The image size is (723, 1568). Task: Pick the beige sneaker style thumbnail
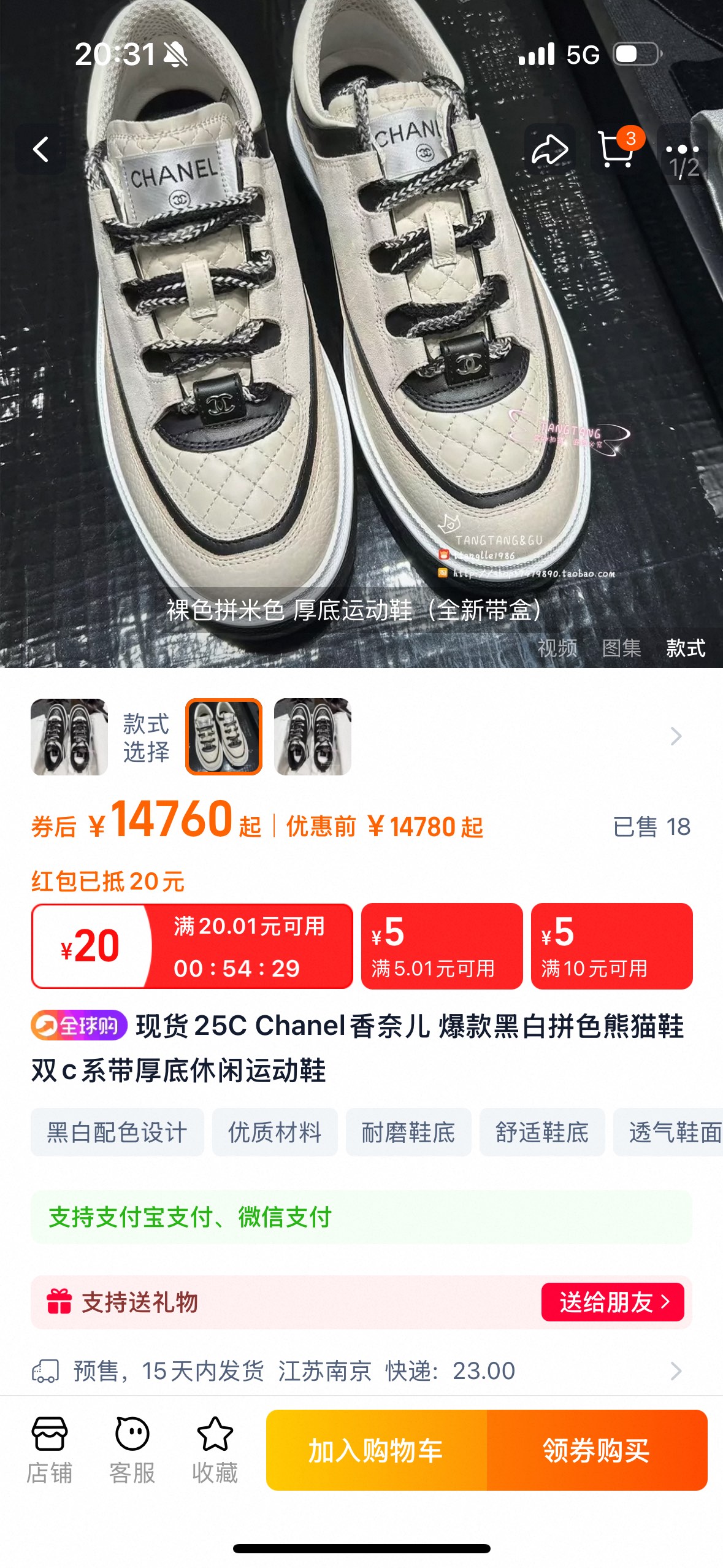224,737
